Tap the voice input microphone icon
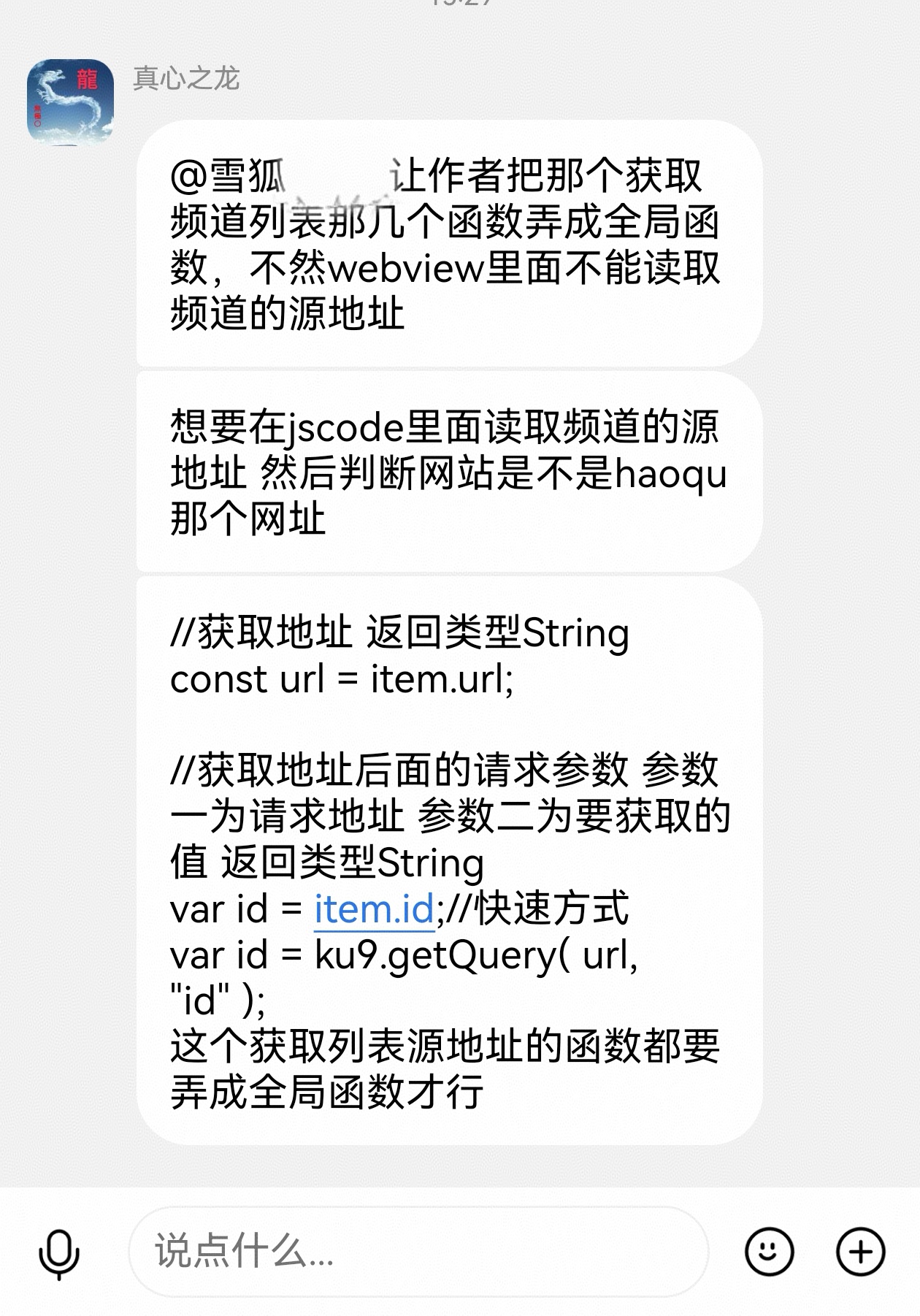 [x=59, y=1253]
